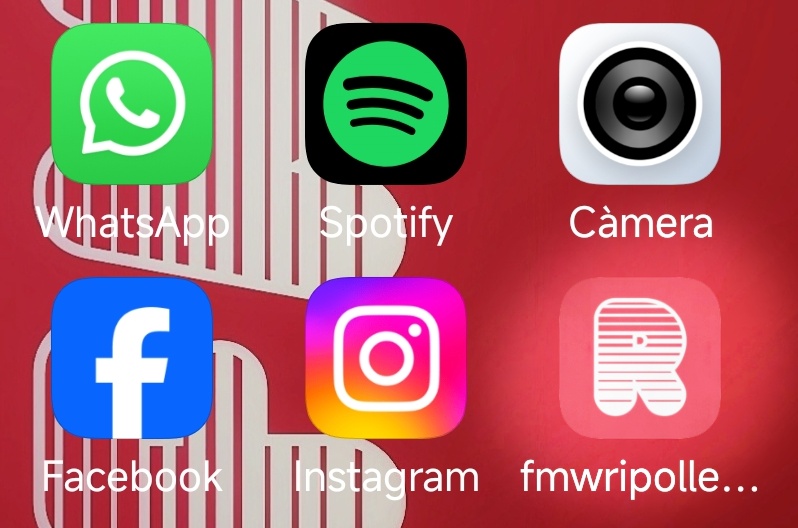Launch Spotify

coord(386,104)
